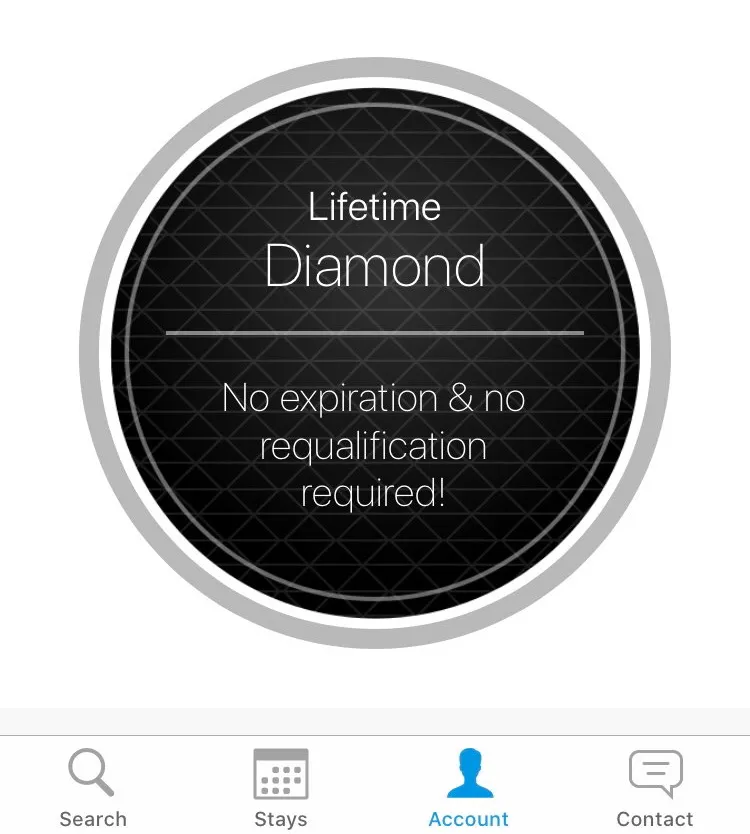750x834 pixels.
Task: Select the magnifying glass Search icon
Action: [x=92, y=771]
